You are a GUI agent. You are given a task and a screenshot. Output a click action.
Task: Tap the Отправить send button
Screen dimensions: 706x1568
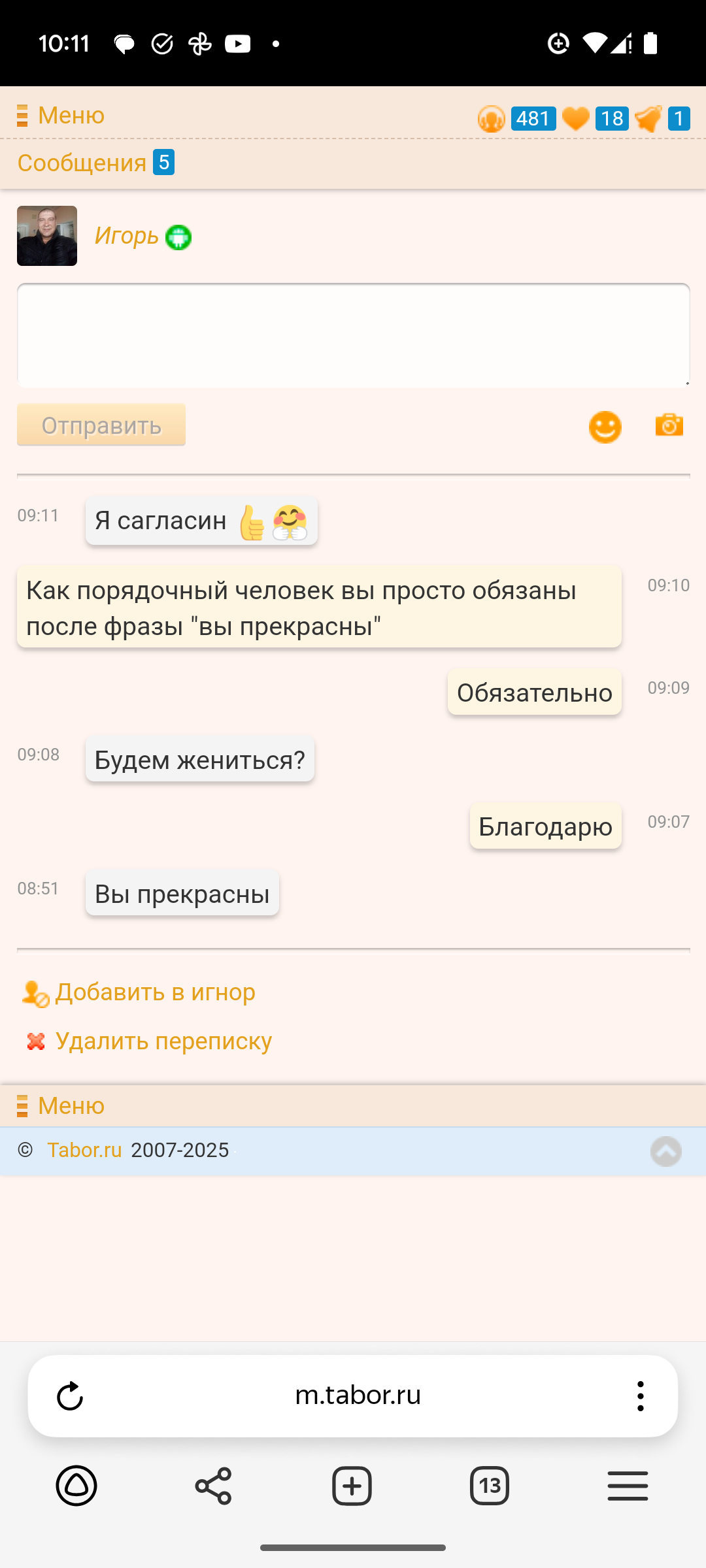101,425
